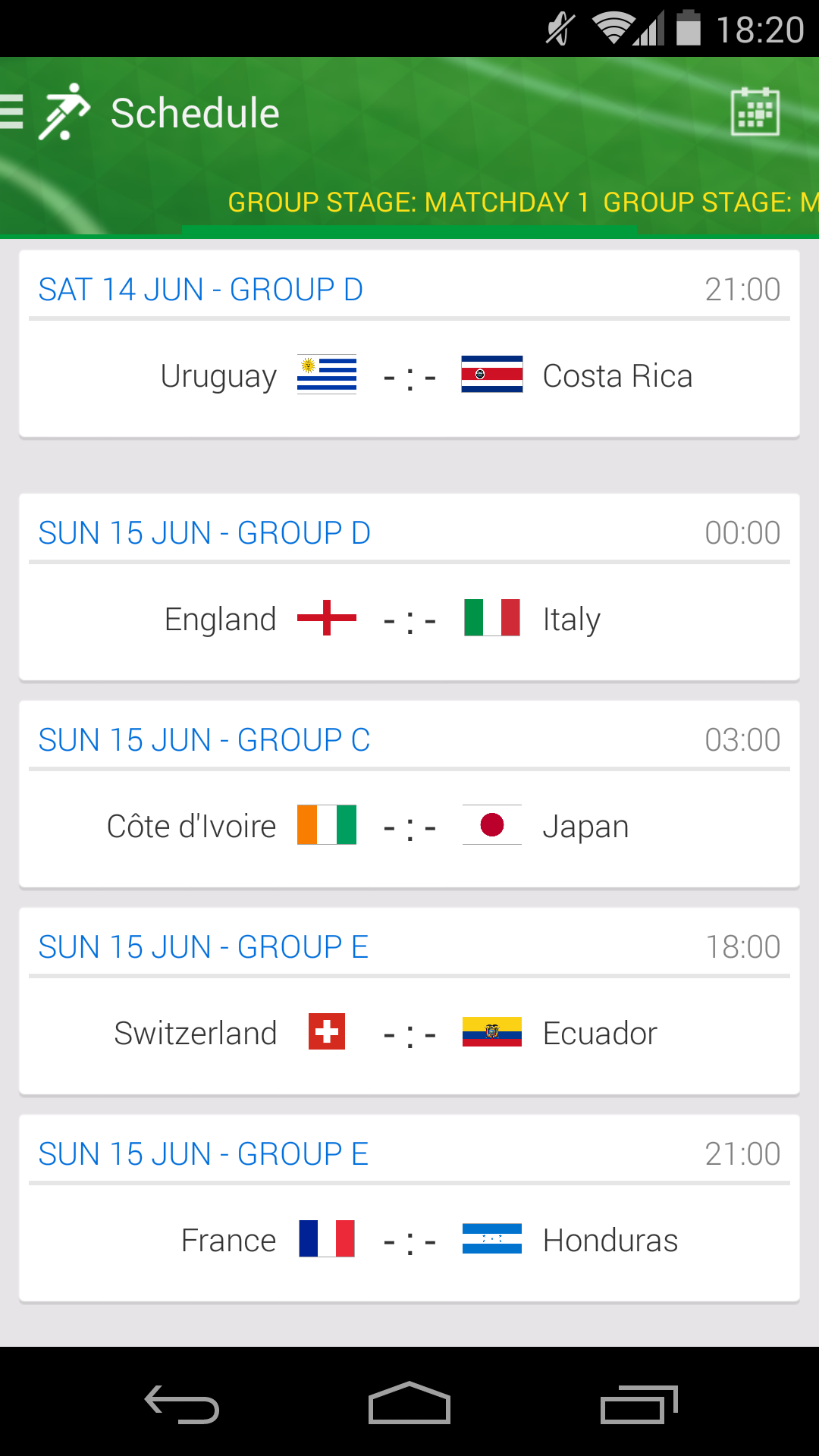The height and width of the screenshot is (1456, 819).
Task: Select the Group Stage: Matchday 1 tab
Action: coord(408,202)
